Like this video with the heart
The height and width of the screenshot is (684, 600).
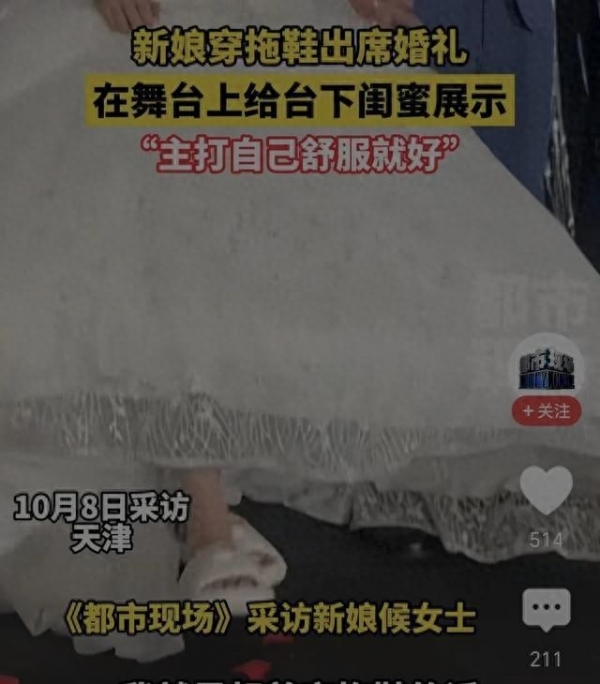click(546, 491)
